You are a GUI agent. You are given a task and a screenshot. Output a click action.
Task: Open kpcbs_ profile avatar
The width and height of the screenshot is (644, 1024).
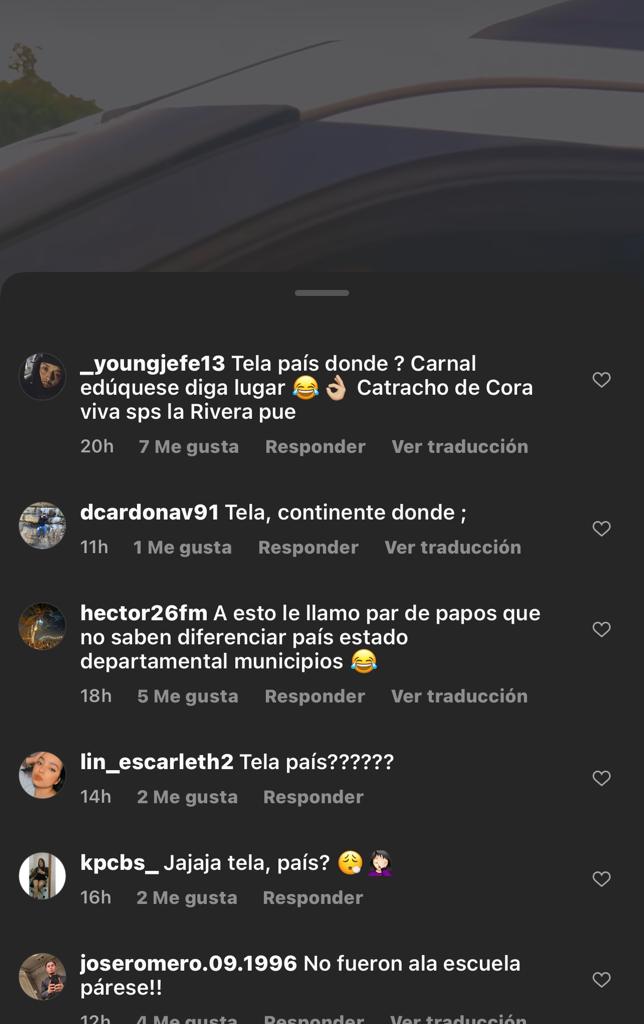coord(42,876)
